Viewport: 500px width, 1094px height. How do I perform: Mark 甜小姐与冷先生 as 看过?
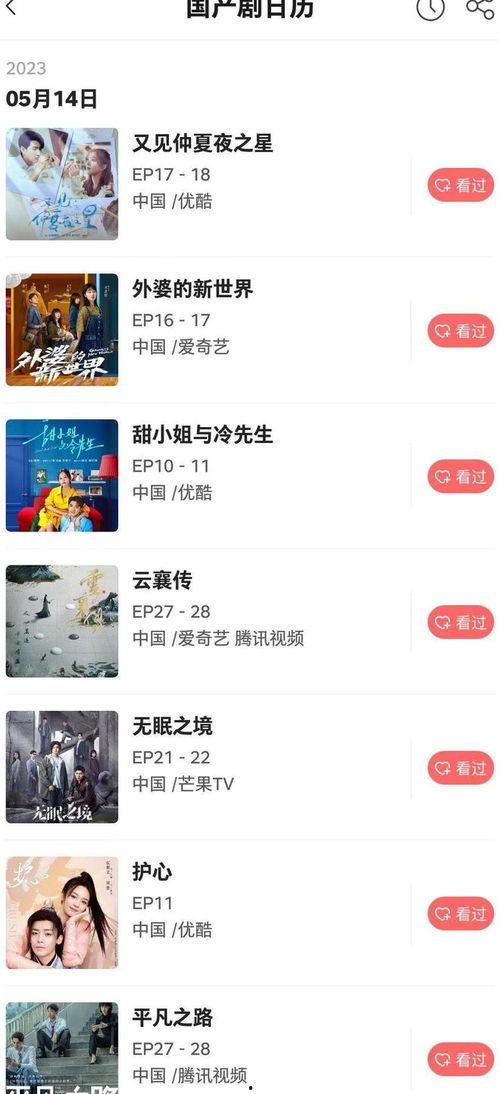(460, 477)
